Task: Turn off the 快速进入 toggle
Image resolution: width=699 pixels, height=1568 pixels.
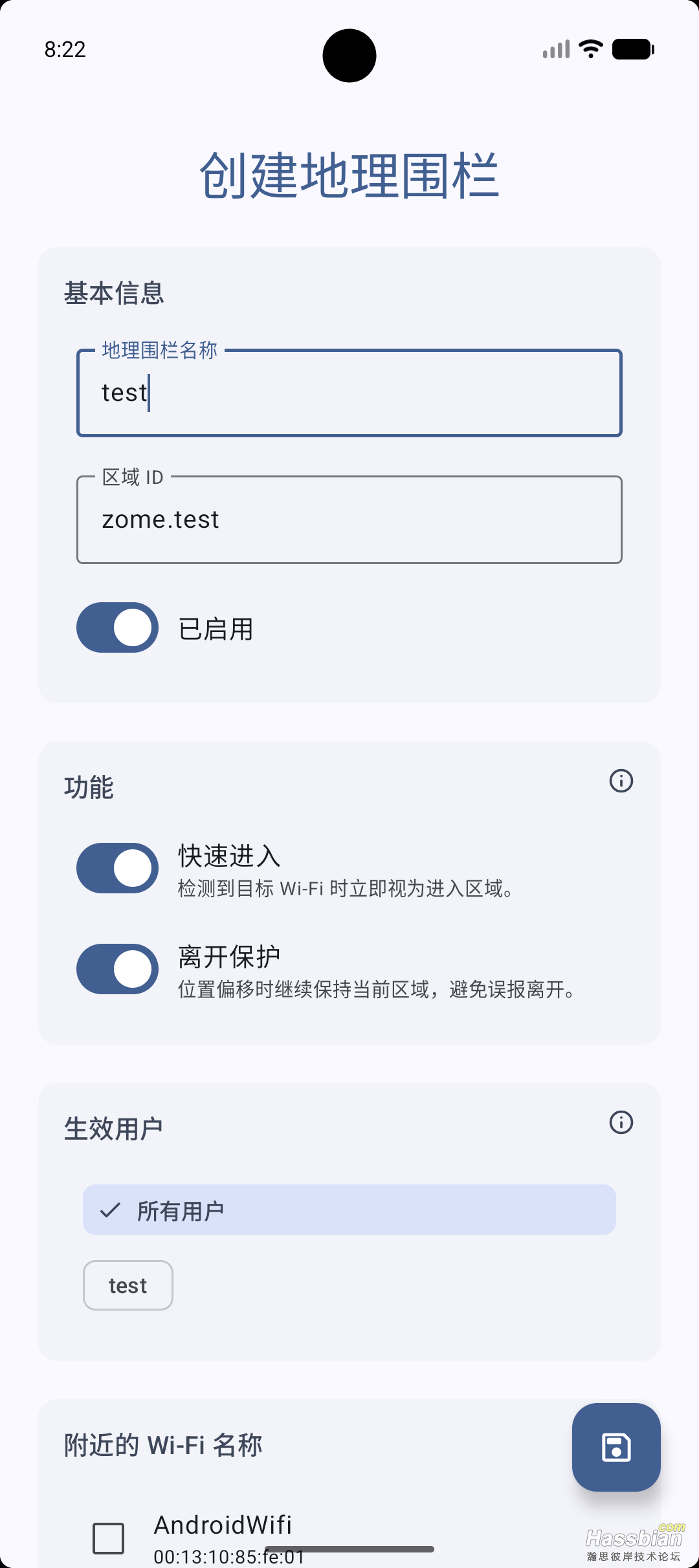Action: click(116, 868)
